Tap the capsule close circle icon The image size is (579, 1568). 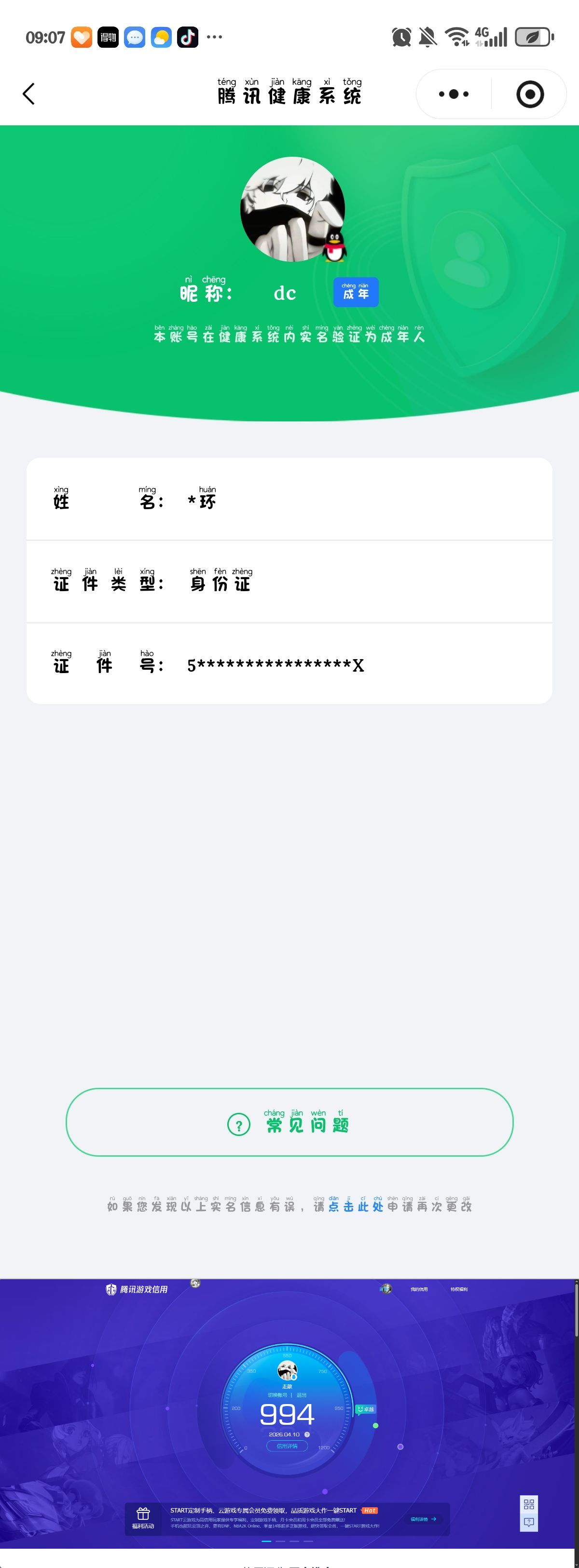pyautogui.click(x=529, y=95)
